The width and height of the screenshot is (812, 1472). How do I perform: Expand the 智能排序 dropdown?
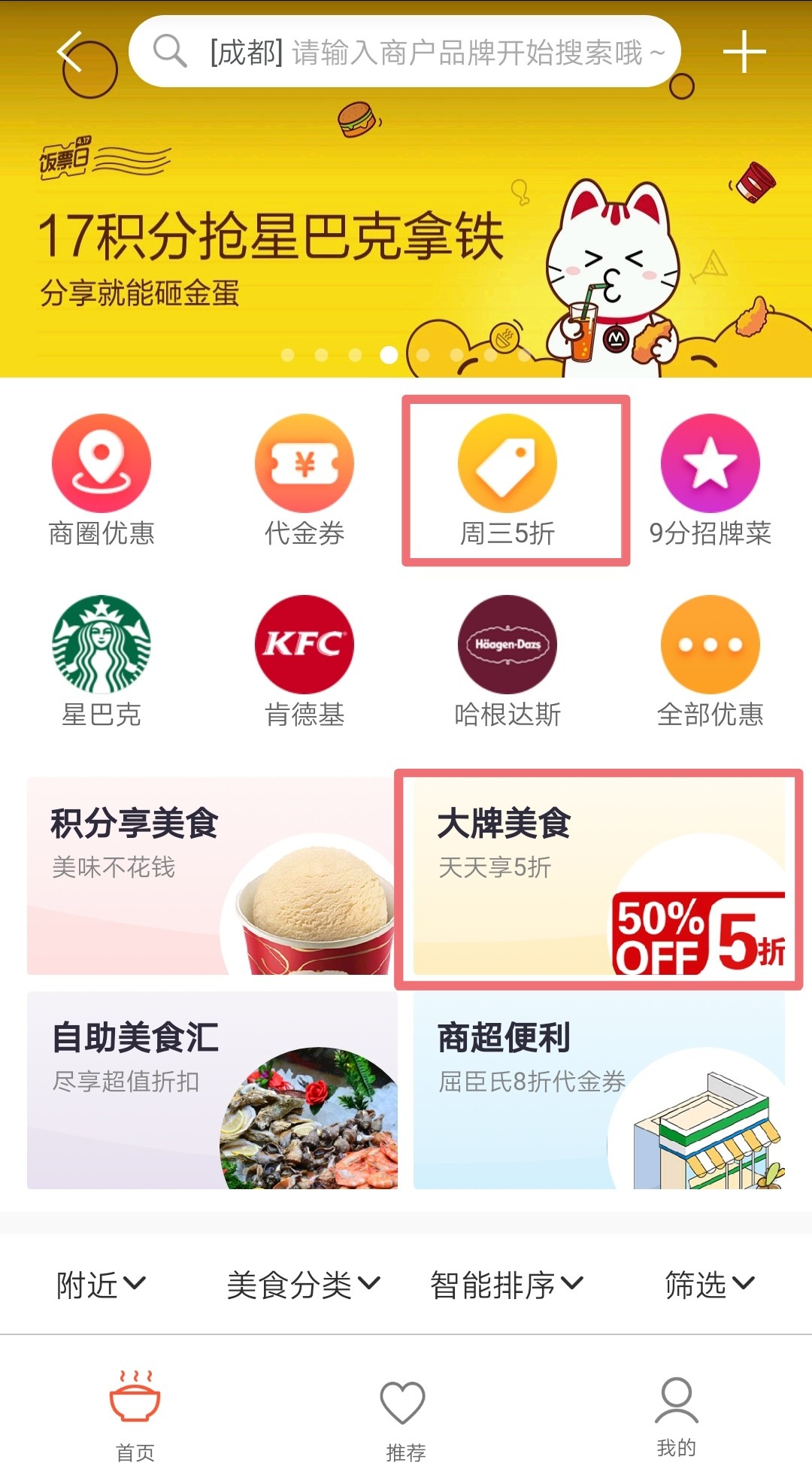(x=507, y=1284)
